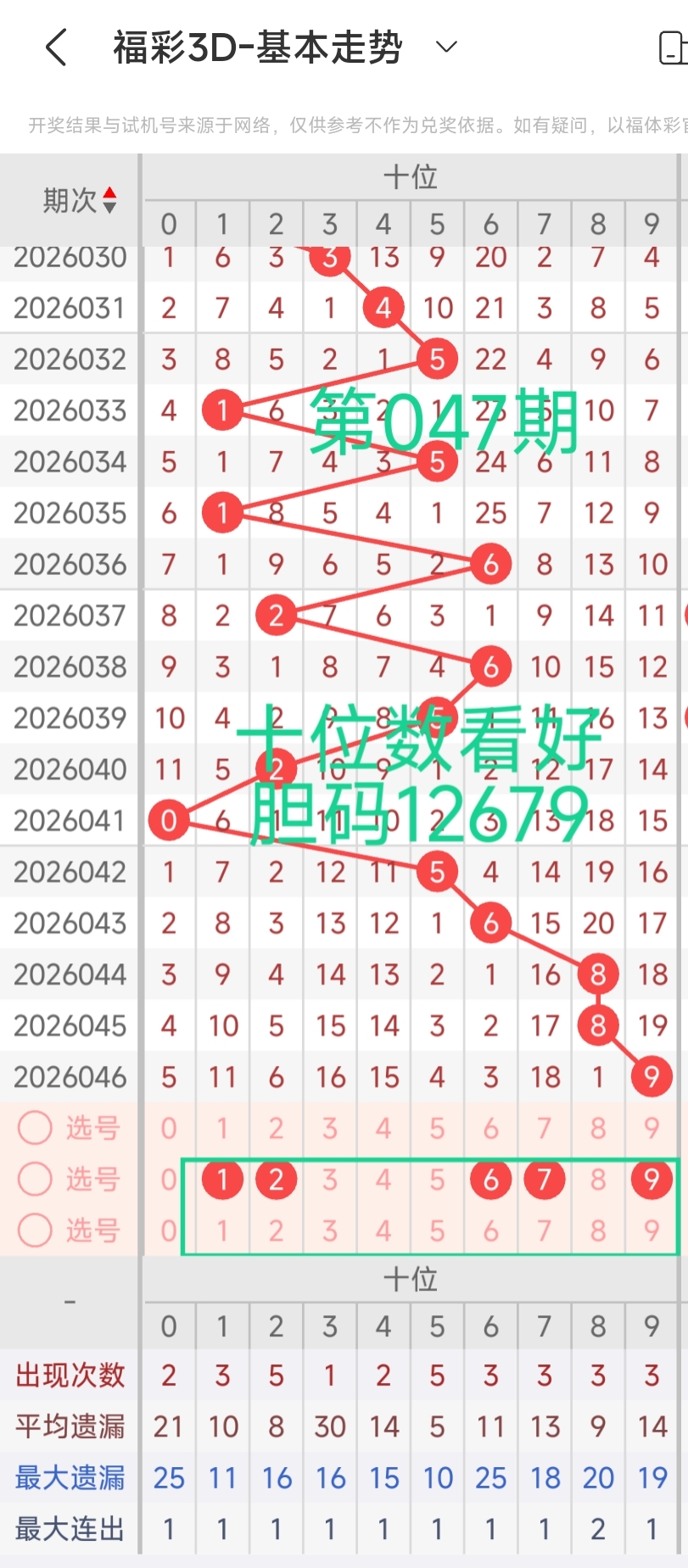Click the descending sort triangle beside 期次
Viewport: 688px width, 1568px height.
tap(110, 206)
